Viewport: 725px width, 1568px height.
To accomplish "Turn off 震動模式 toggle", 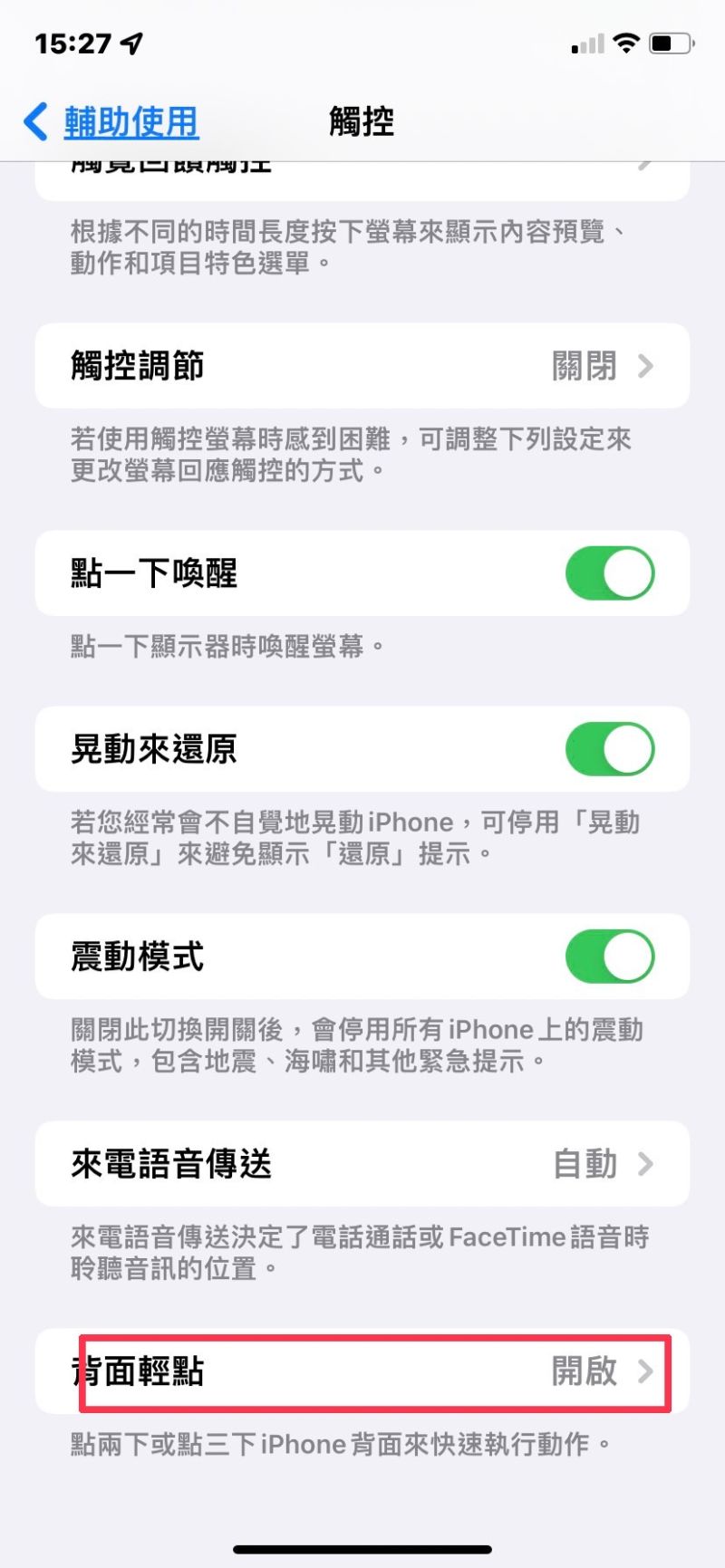I will coord(609,957).
